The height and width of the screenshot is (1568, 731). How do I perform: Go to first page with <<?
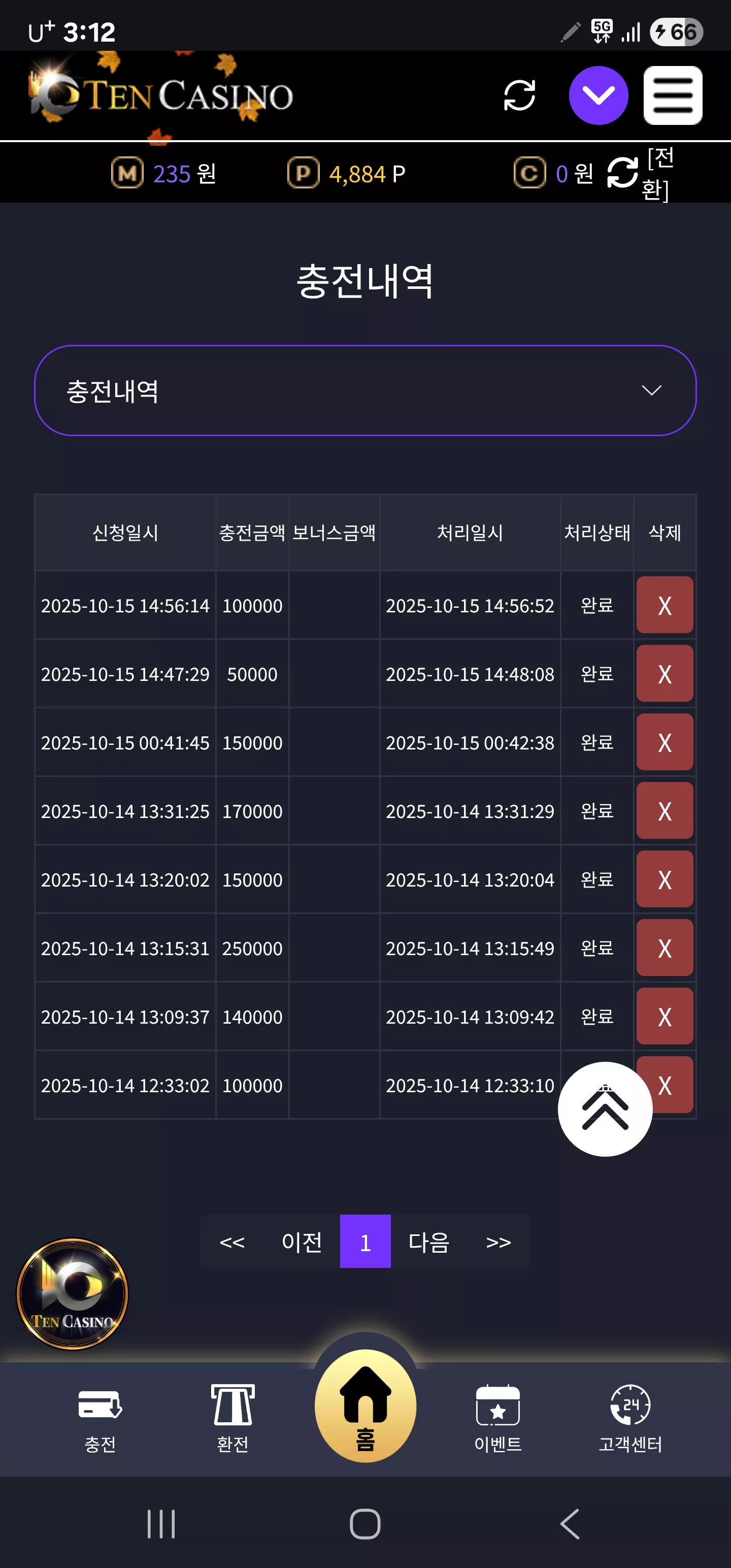232,1241
